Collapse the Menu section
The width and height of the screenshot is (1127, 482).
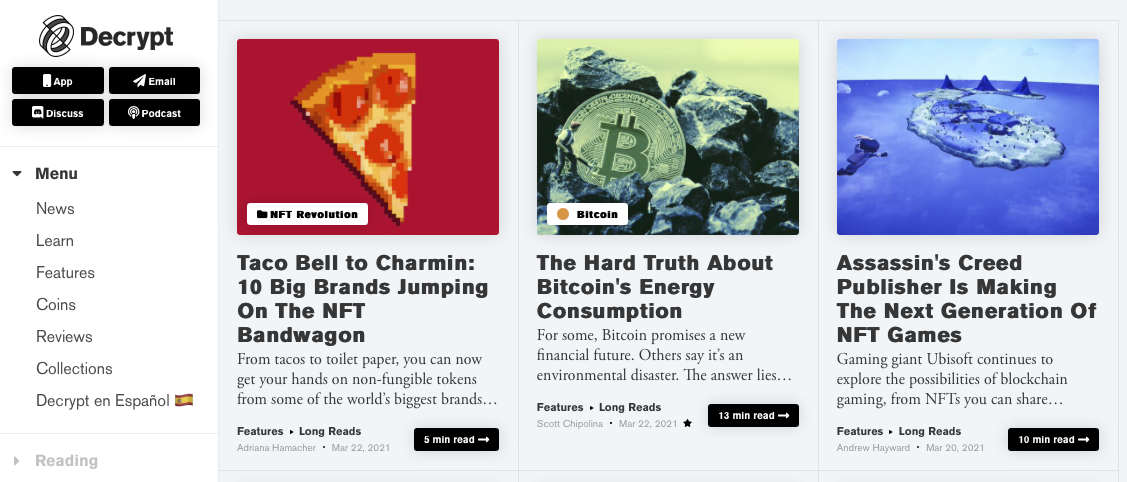click(45, 174)
